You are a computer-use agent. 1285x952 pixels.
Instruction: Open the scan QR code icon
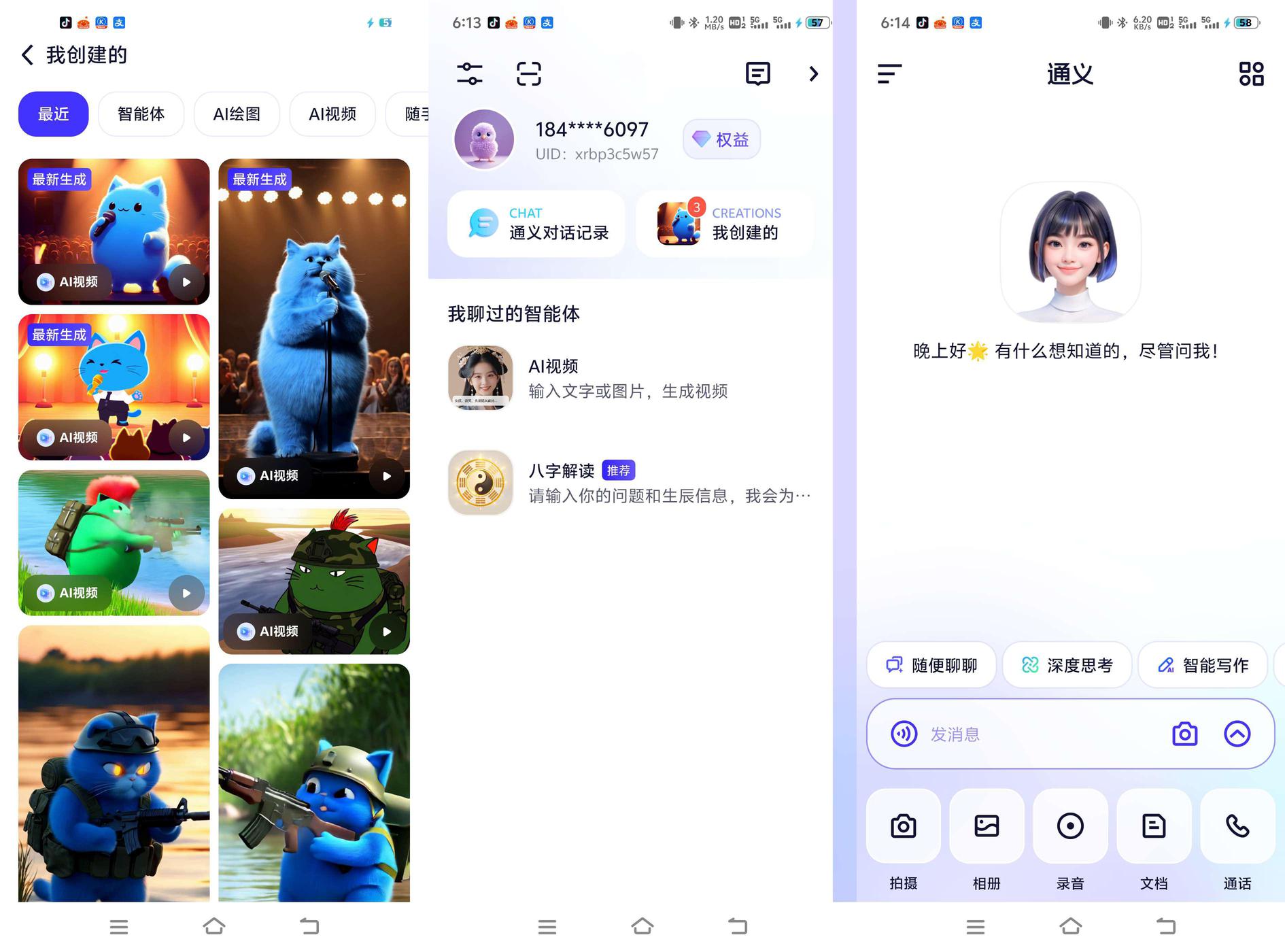pyautogui.click(x=529, y=73)
